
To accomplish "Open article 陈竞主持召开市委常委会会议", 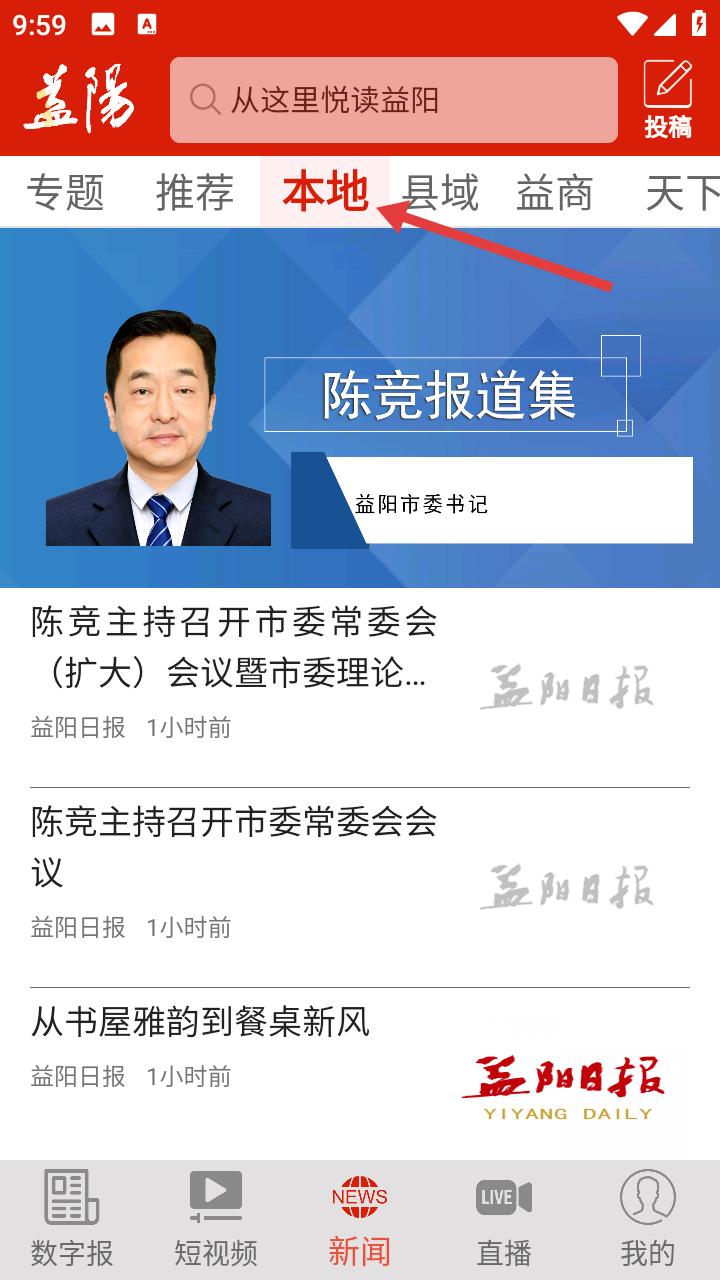I will (x=235, y=847).
